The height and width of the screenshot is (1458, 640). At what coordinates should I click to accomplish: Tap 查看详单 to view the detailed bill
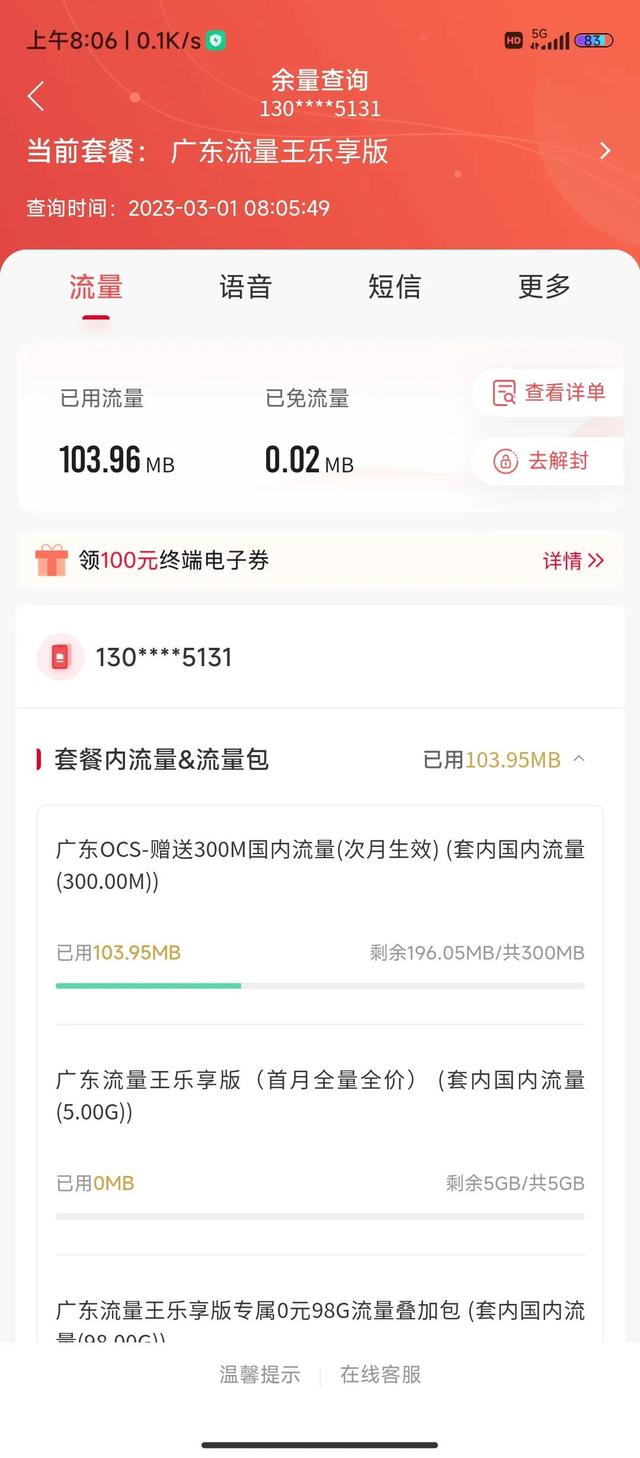[549, 393]
